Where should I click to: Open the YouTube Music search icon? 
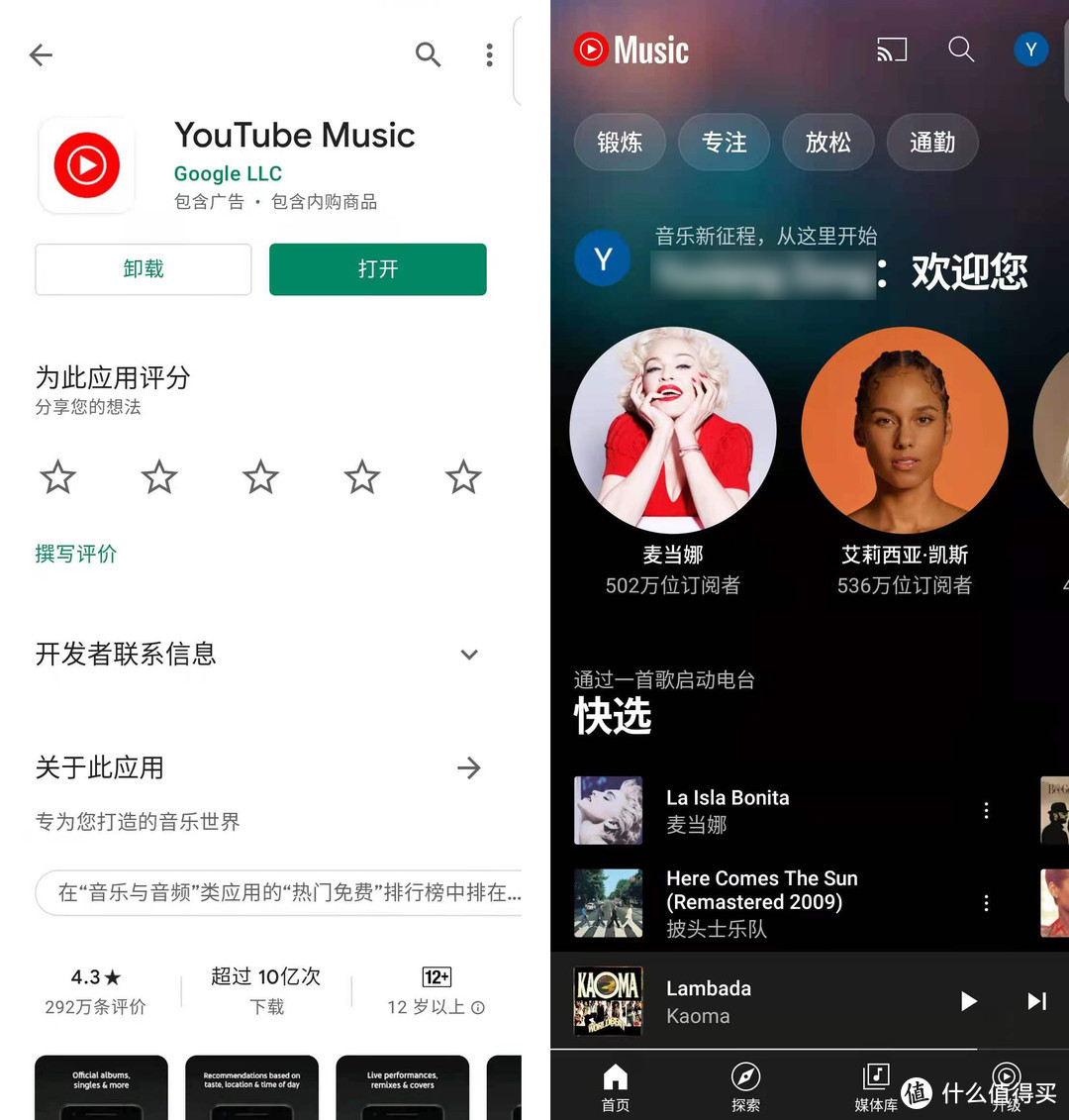click(961, 50)
